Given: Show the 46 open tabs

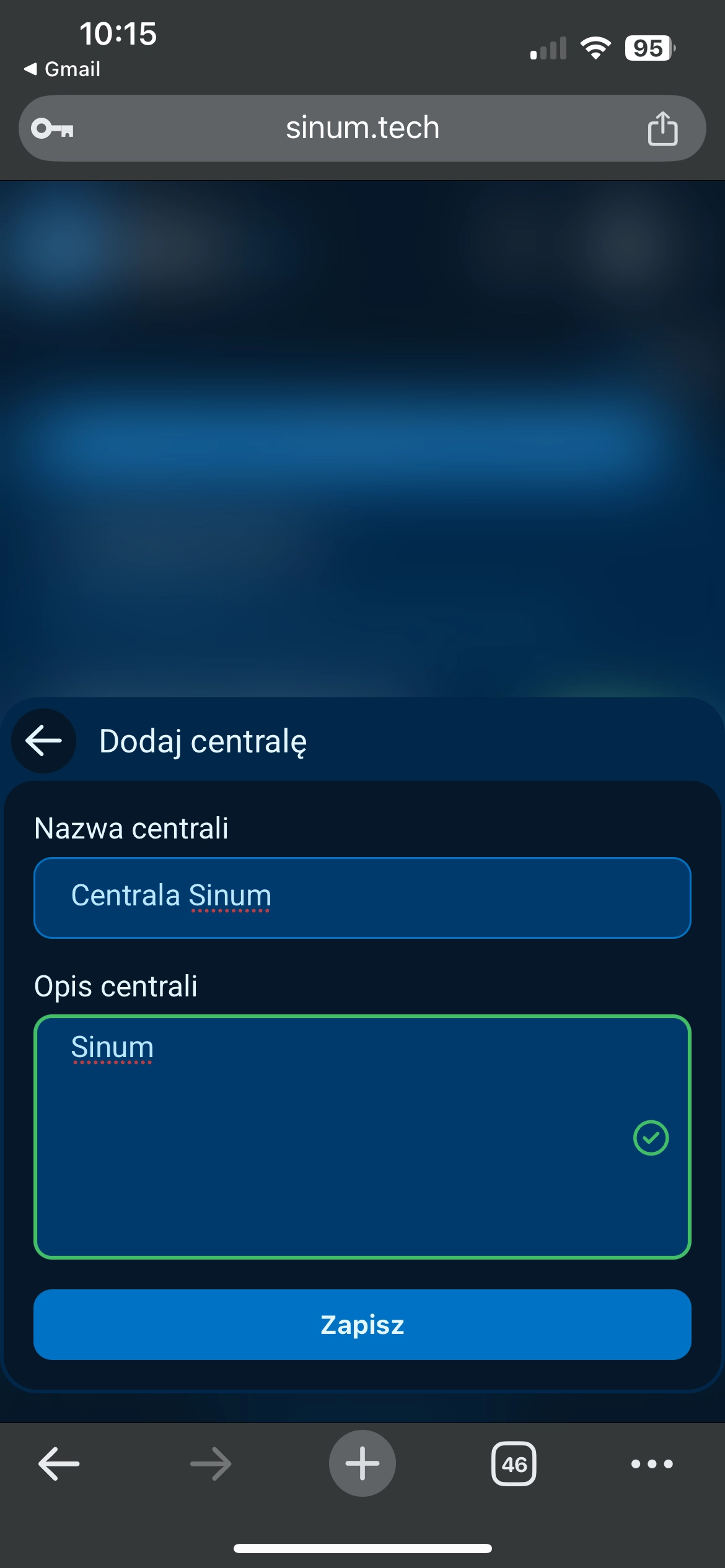Looking at the screenshot, I should (514, 1464).
